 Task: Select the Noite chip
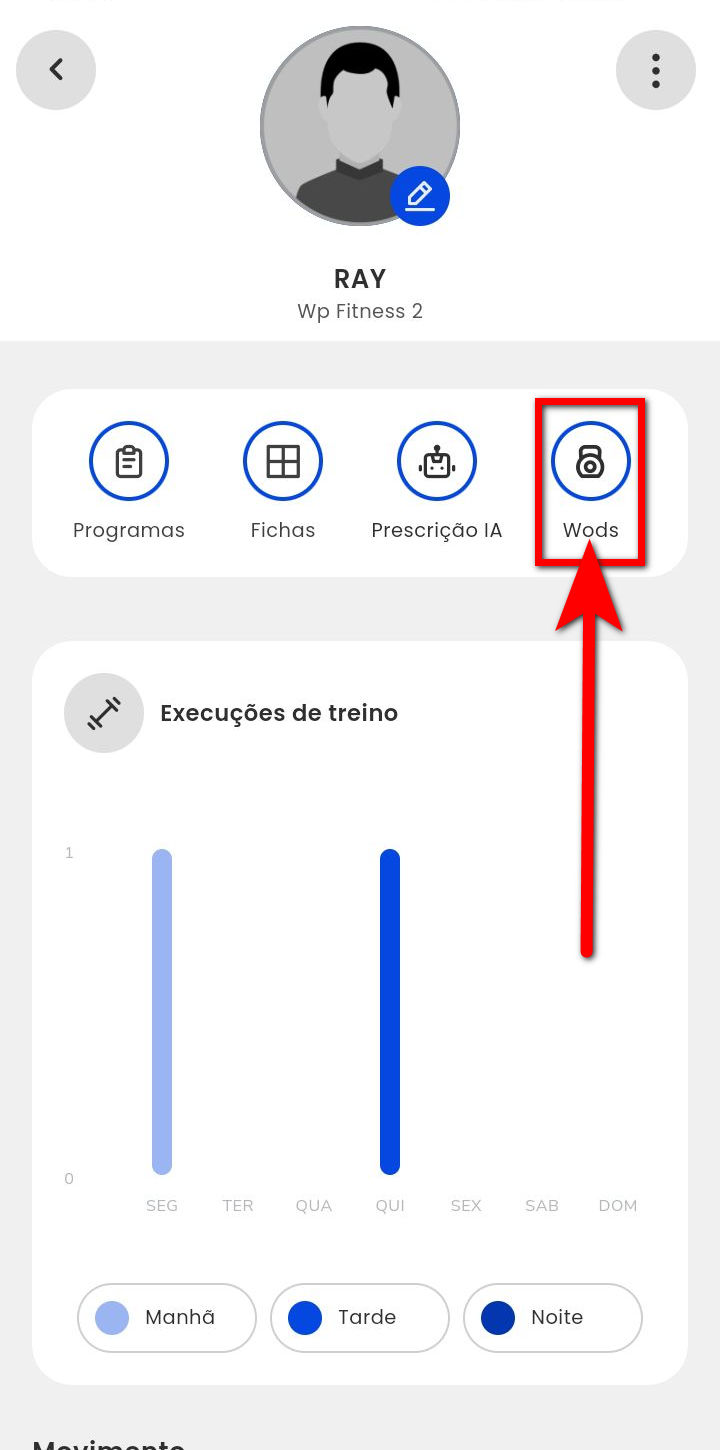(x=552, y=1317)
